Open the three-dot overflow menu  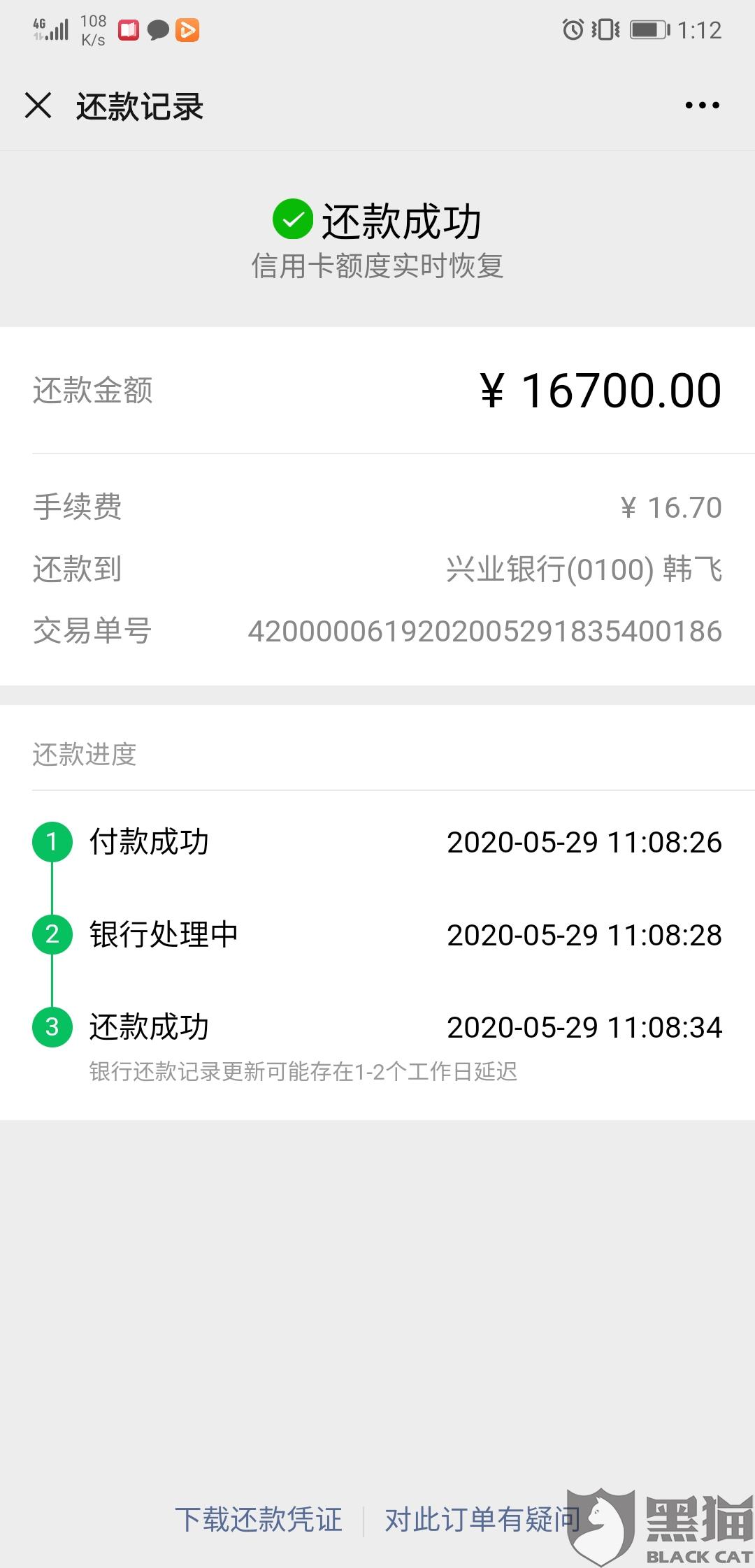tap(702, 106)
